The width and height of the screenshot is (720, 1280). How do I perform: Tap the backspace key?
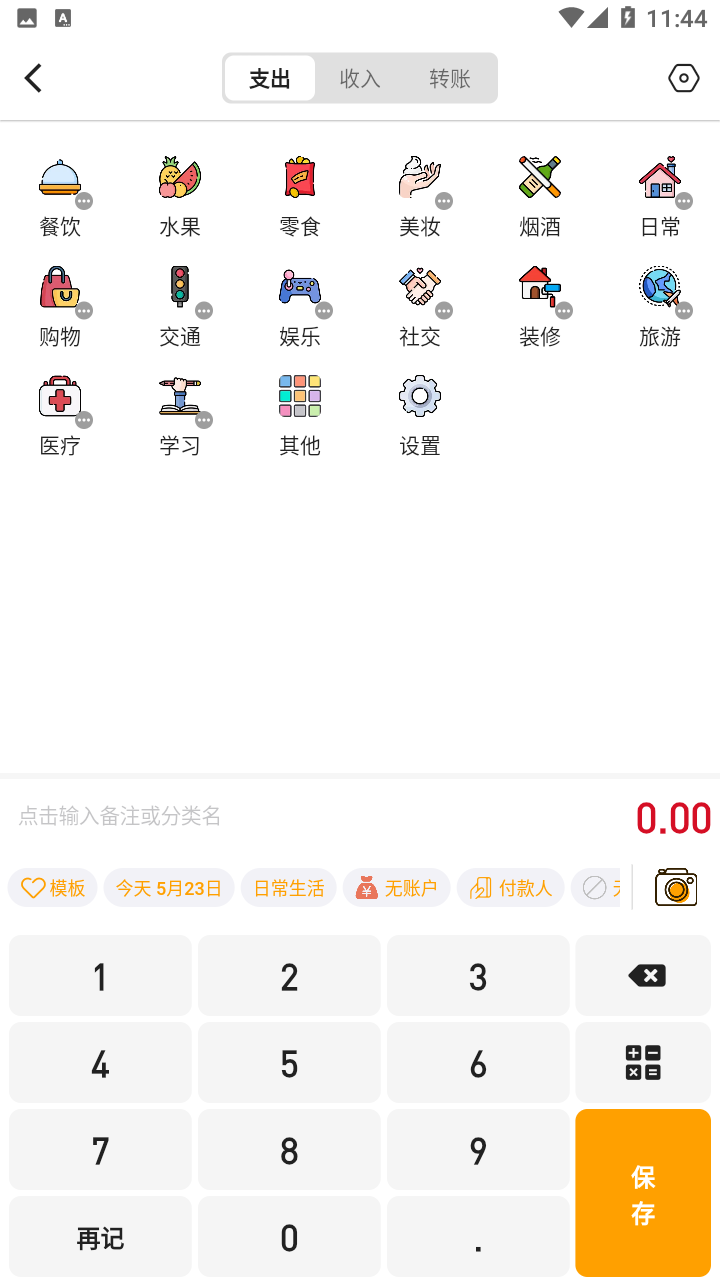tap(643, 976)
